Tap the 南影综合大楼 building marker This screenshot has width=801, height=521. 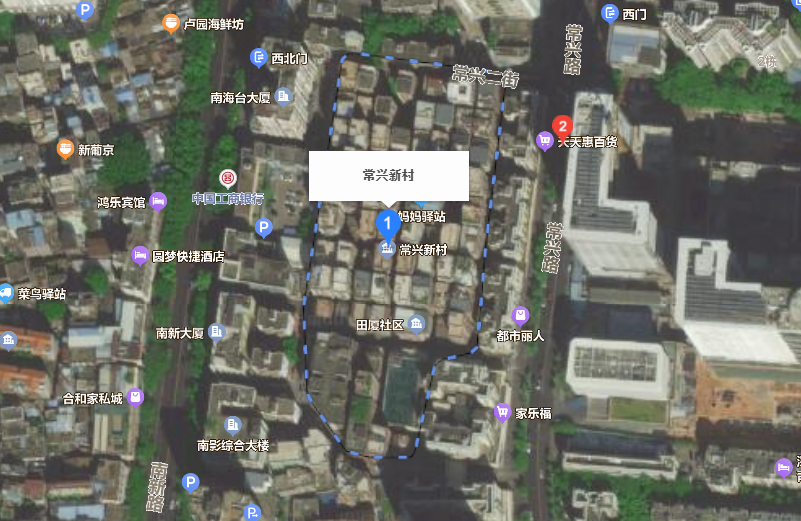[x=233, y=426]
